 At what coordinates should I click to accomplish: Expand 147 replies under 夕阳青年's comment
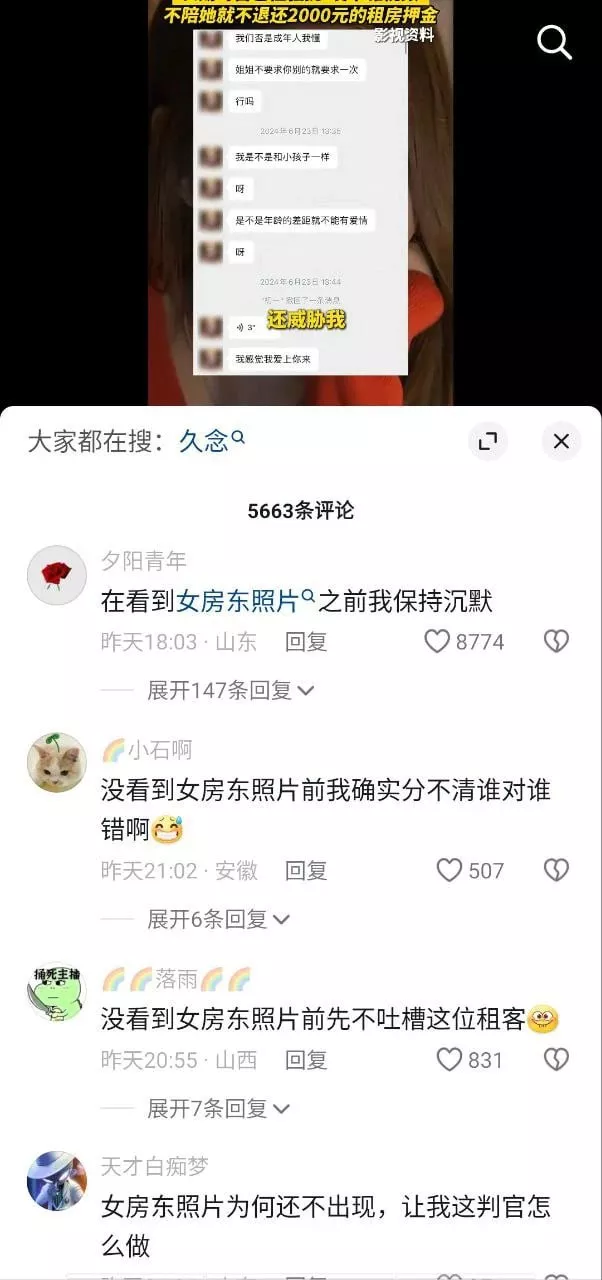pos(231,690)
